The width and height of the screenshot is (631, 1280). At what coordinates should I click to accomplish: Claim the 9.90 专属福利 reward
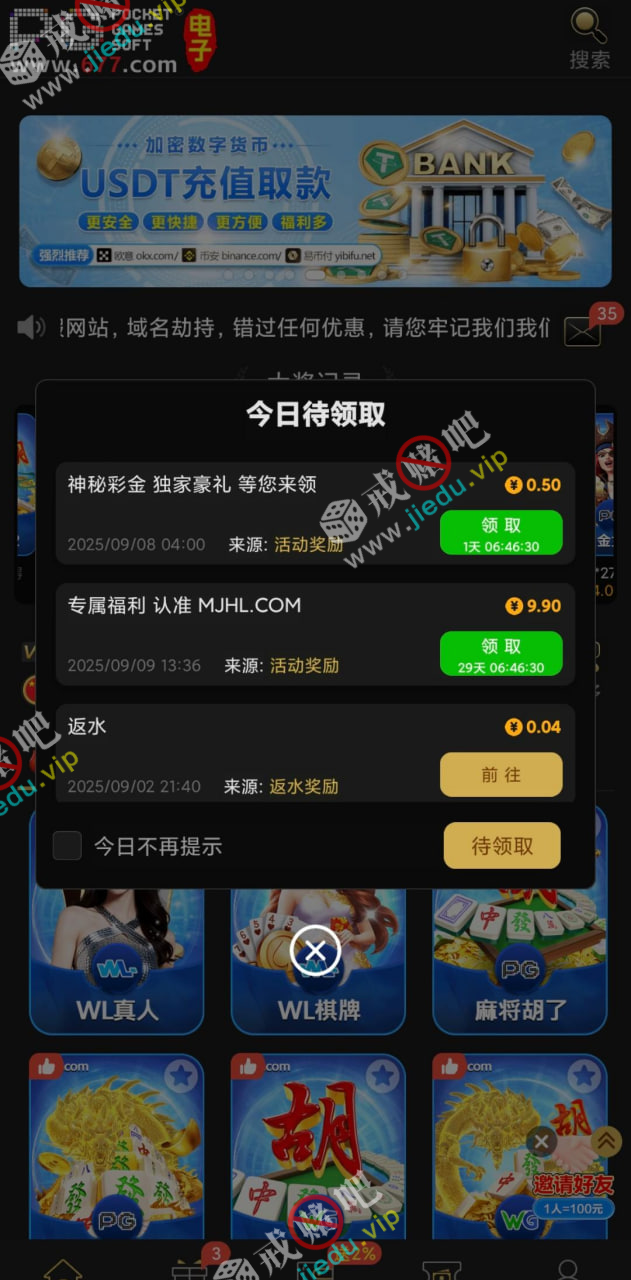click(501, 654)
